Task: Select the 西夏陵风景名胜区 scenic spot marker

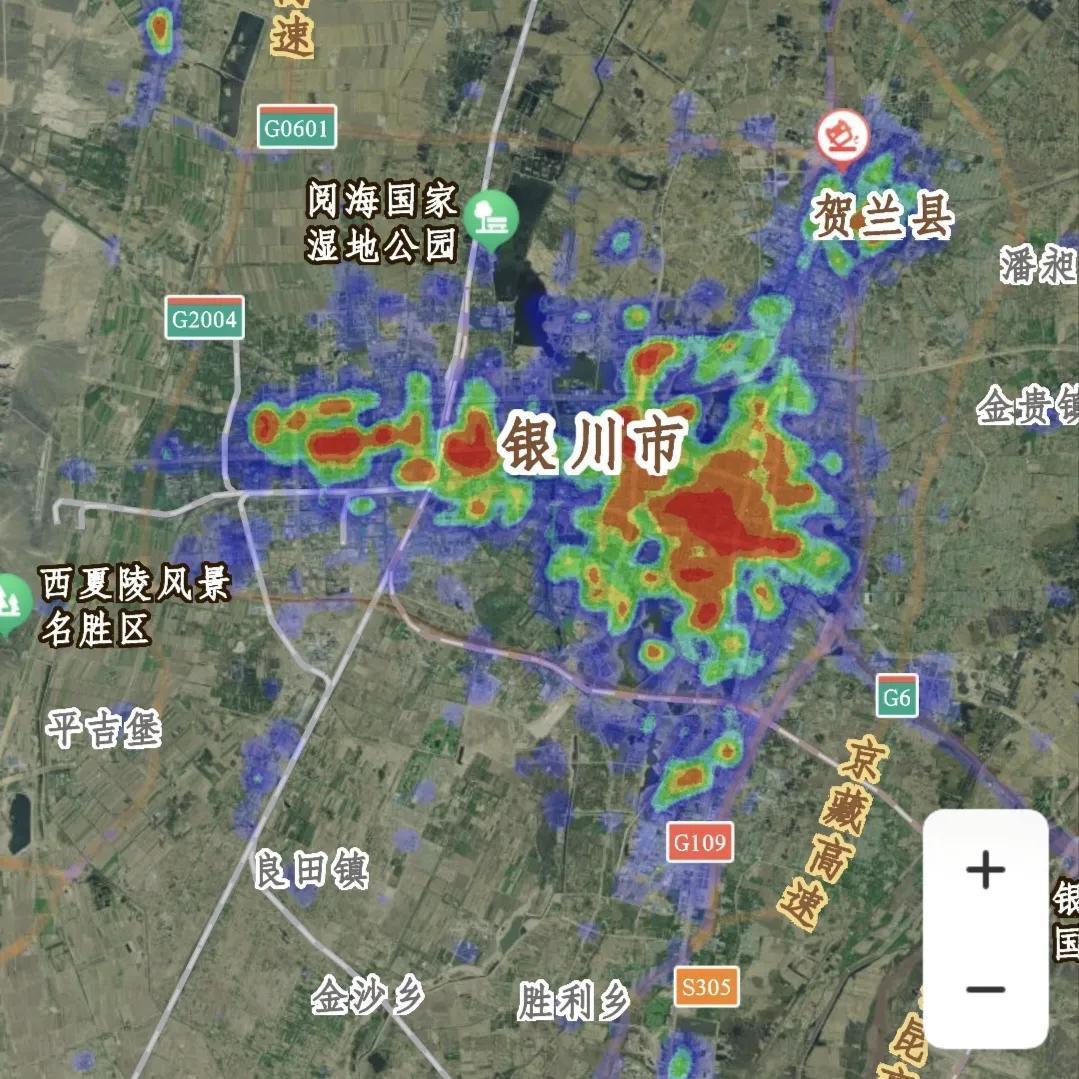Action: [12, 600]
